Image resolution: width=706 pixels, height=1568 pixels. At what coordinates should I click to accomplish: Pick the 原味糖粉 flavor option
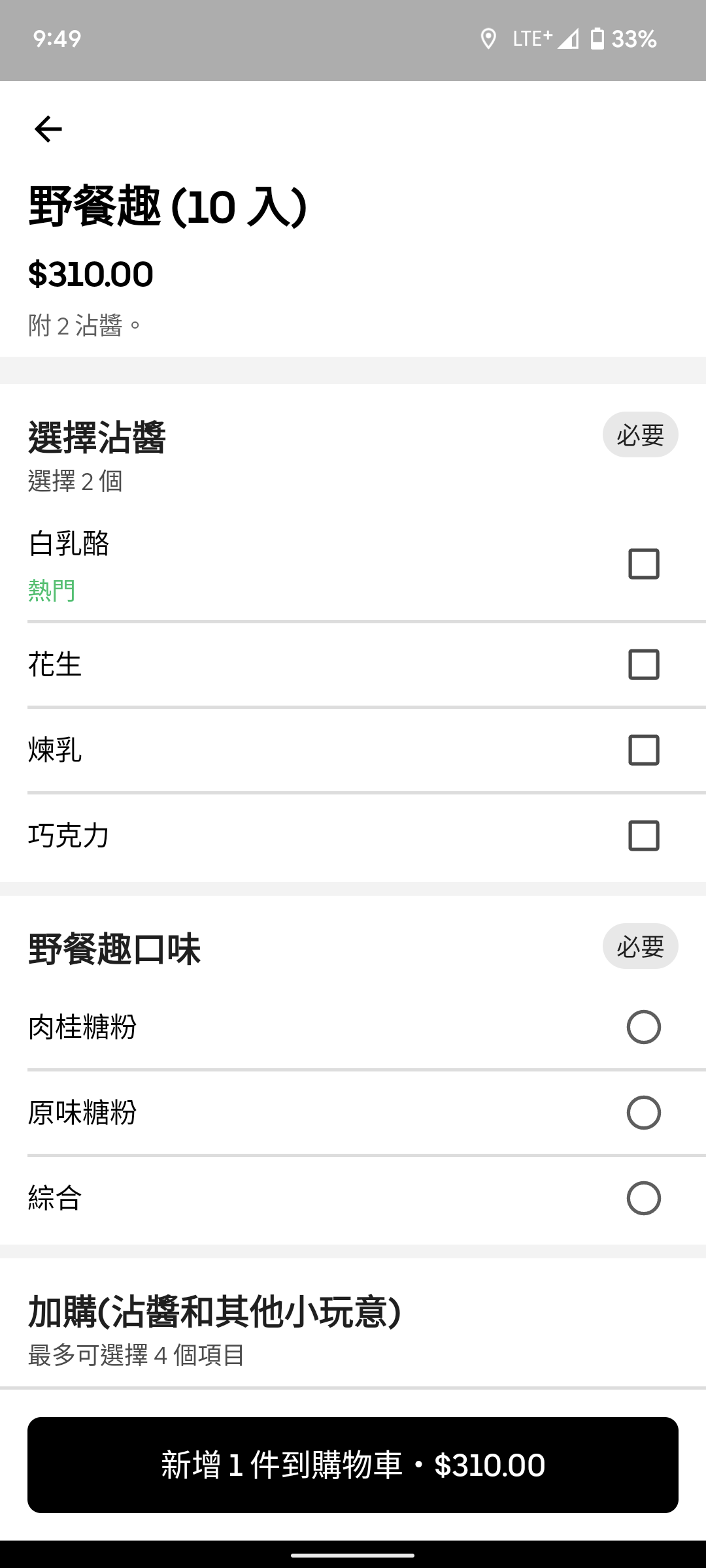point(643,1113)
